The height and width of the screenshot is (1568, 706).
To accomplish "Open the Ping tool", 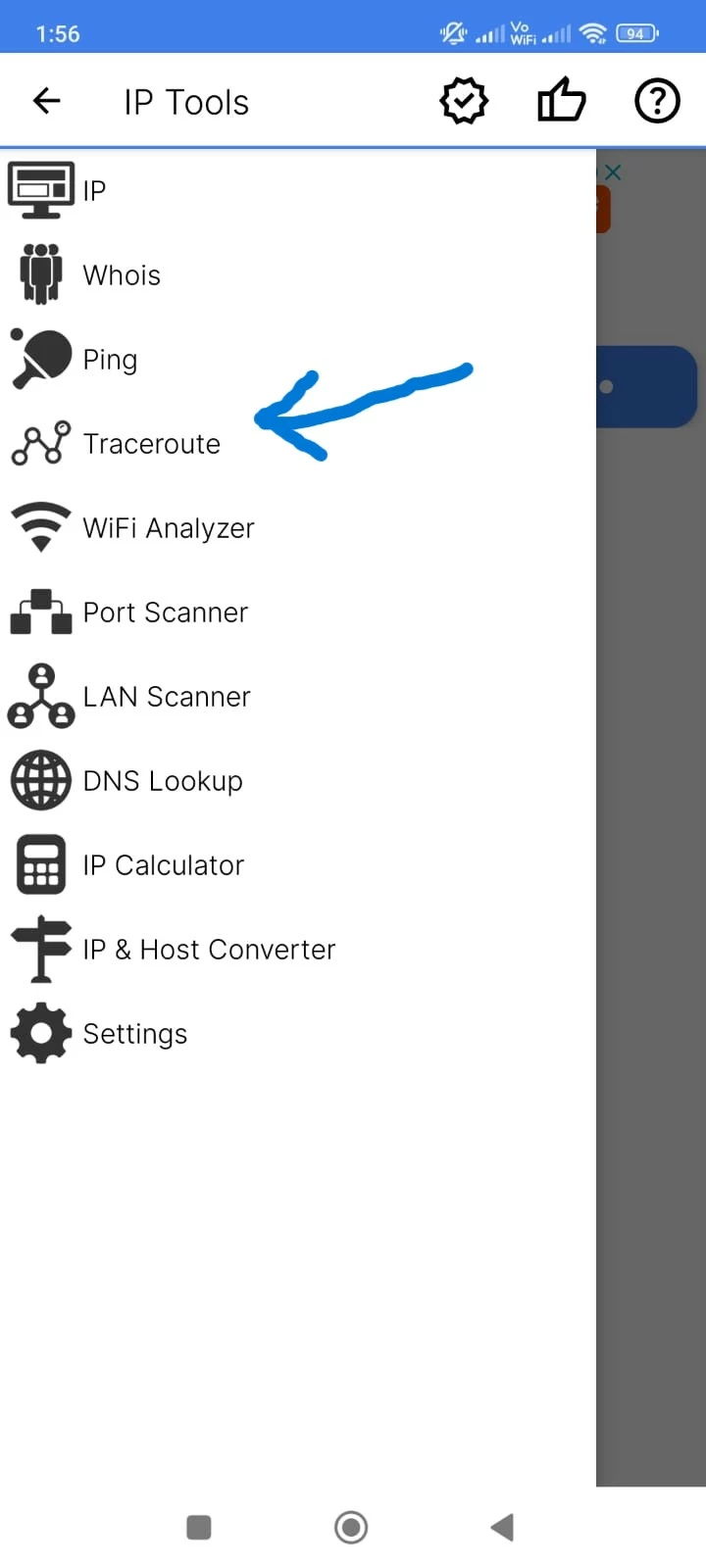I will (298, 359).
